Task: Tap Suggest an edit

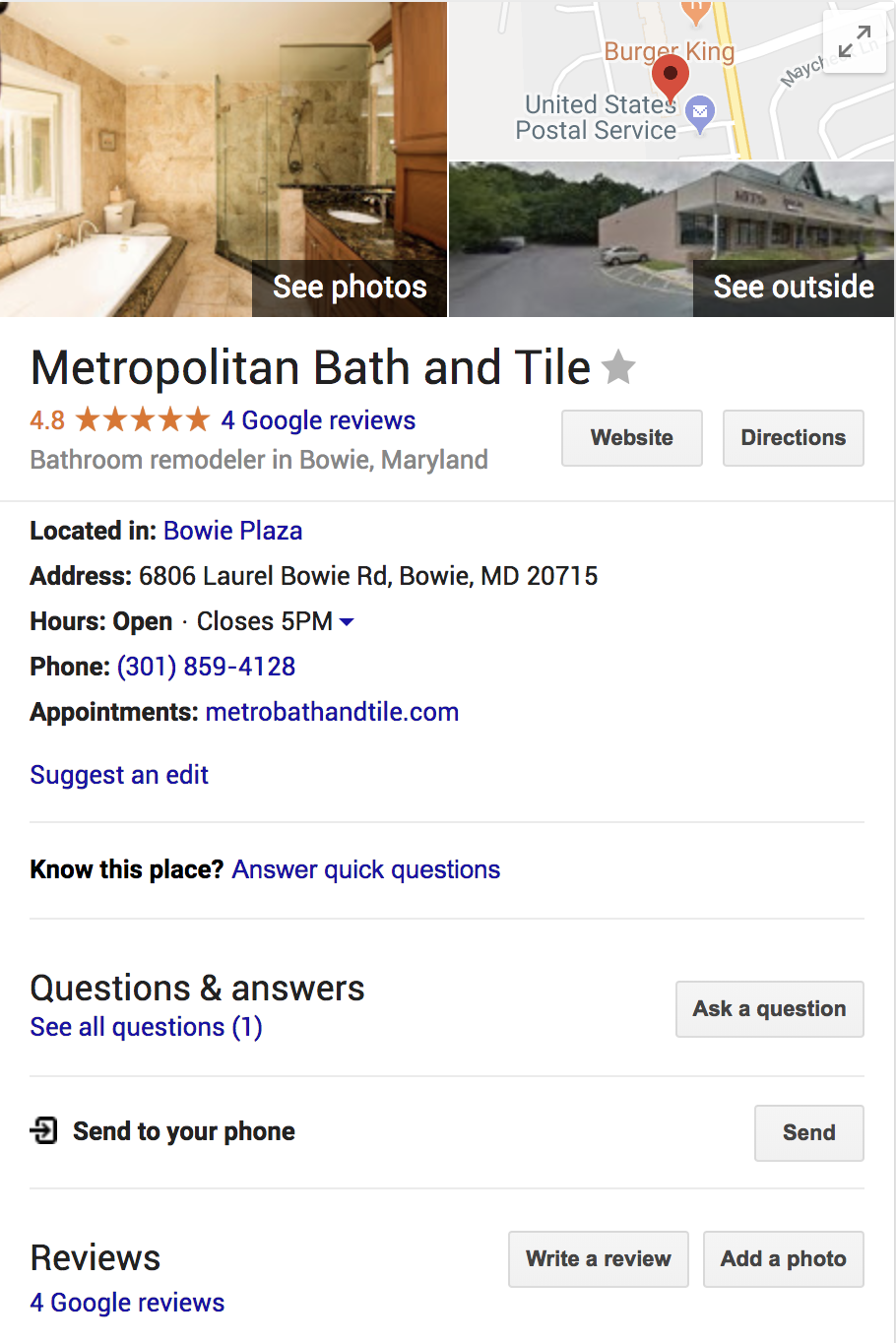Action: point(119,775)
